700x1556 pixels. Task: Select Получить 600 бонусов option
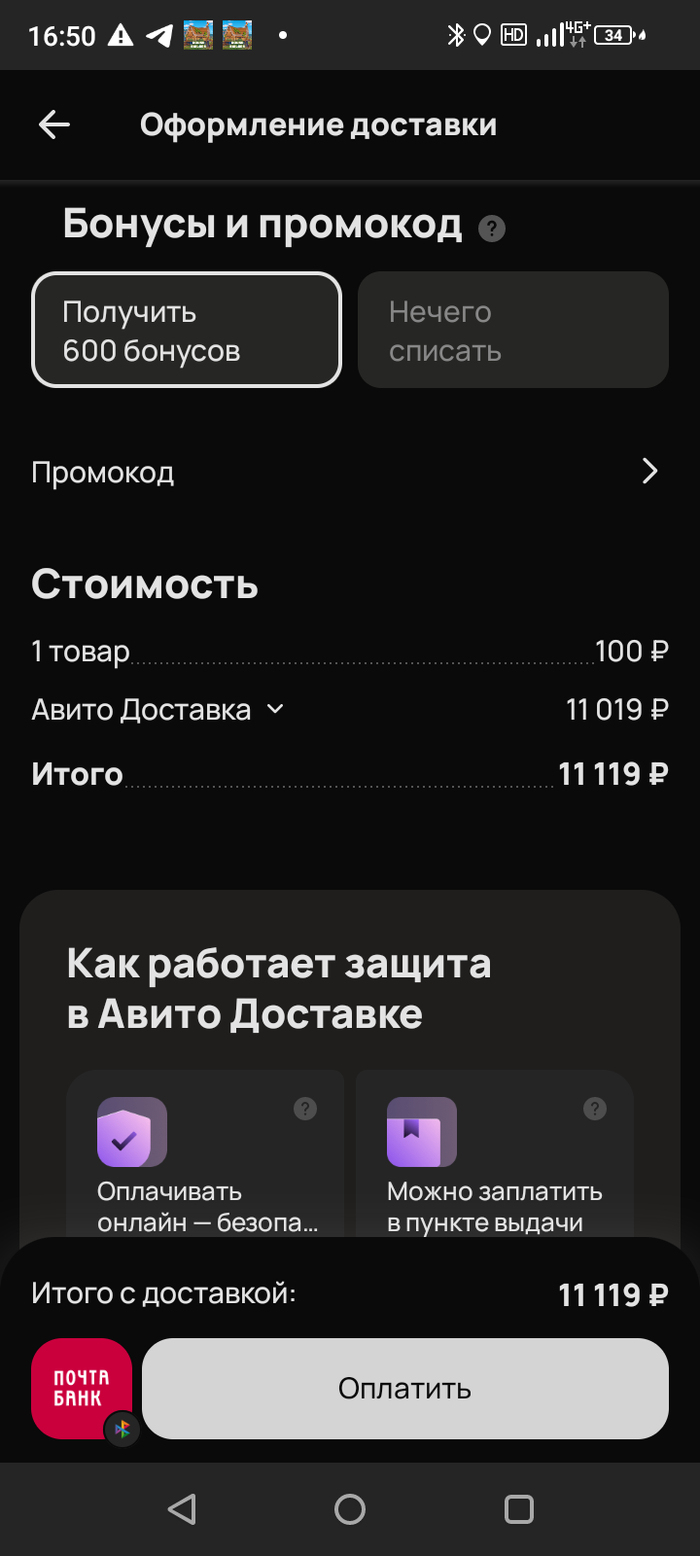187,330
